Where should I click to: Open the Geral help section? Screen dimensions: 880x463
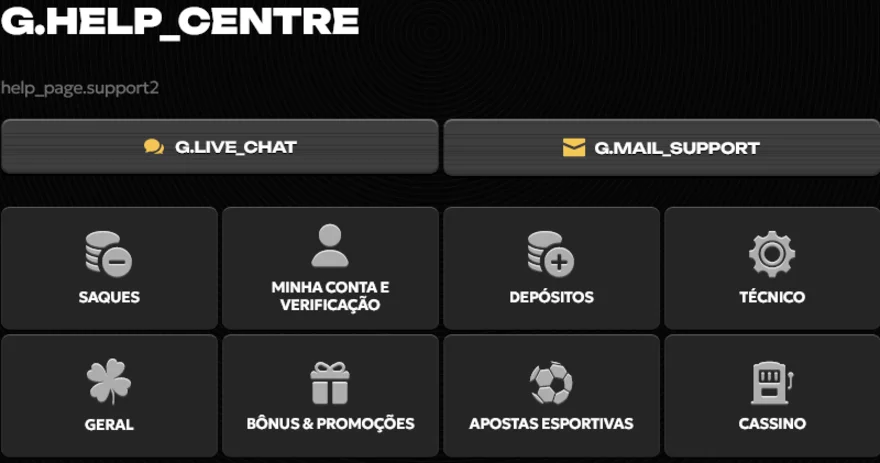(x=109, y=396)
